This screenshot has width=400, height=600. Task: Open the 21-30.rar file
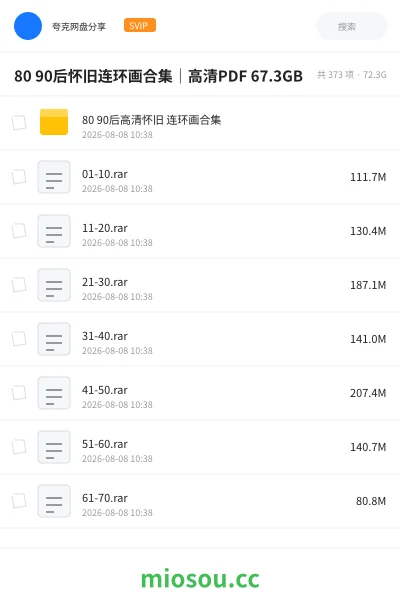coord(200,285)
